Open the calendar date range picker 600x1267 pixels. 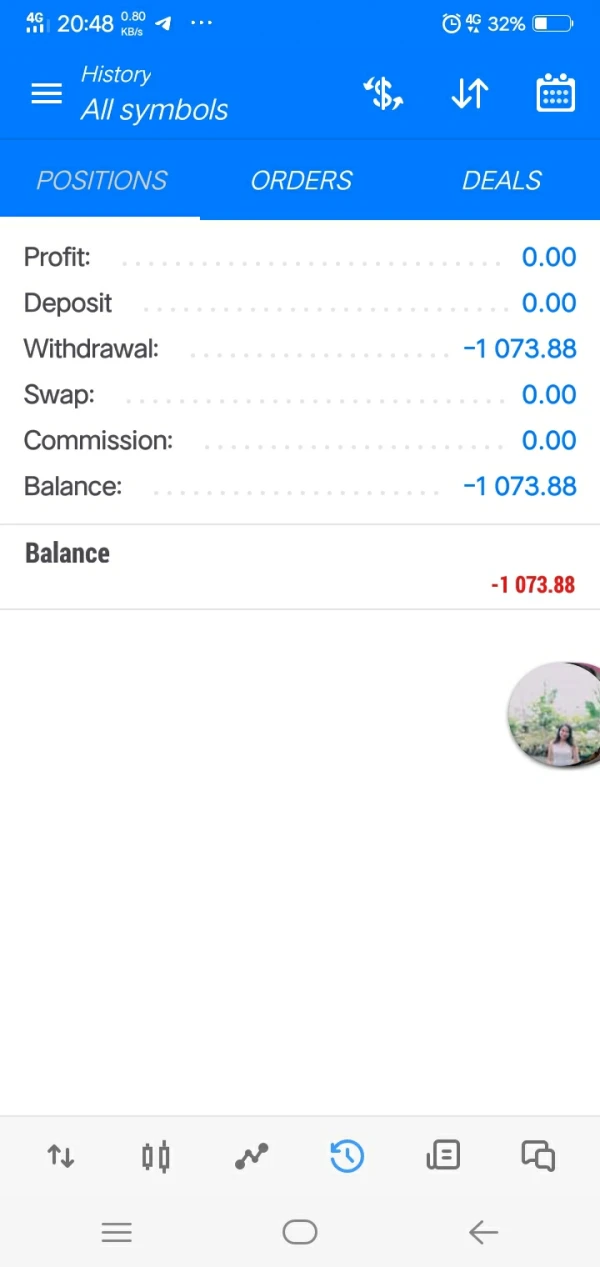coord(555,94)
